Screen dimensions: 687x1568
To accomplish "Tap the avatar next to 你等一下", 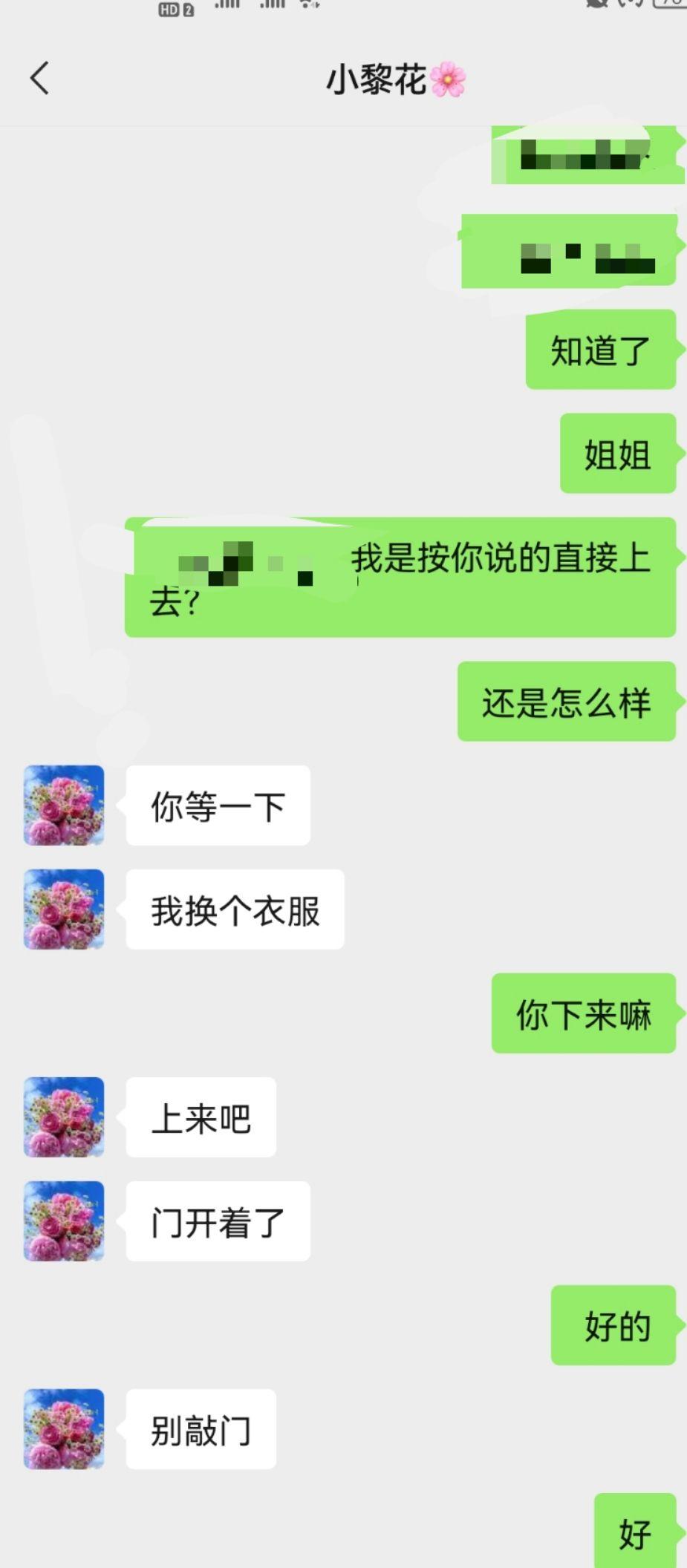I will 63,806.
